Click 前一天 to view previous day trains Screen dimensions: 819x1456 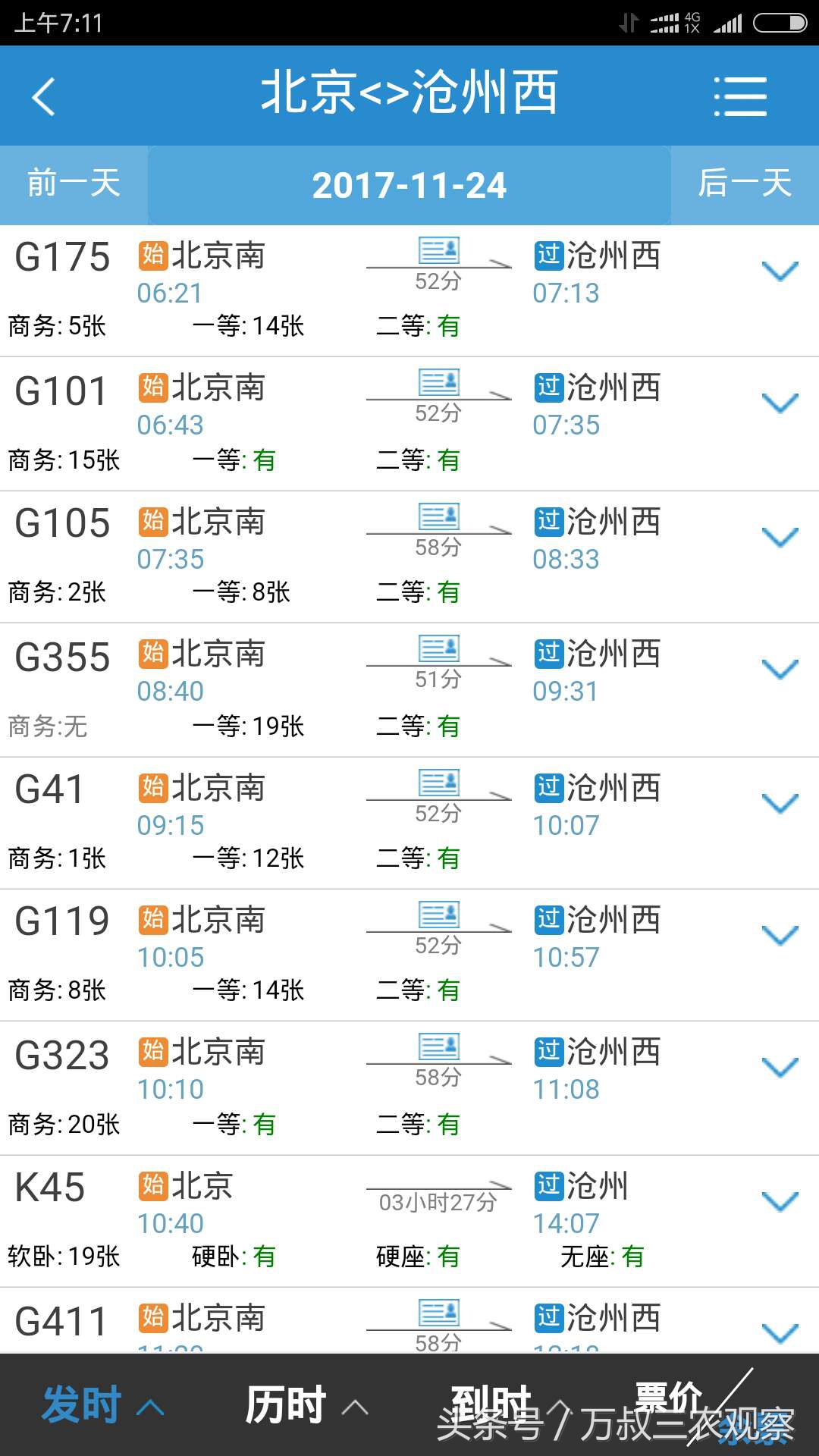pos(72,184)
